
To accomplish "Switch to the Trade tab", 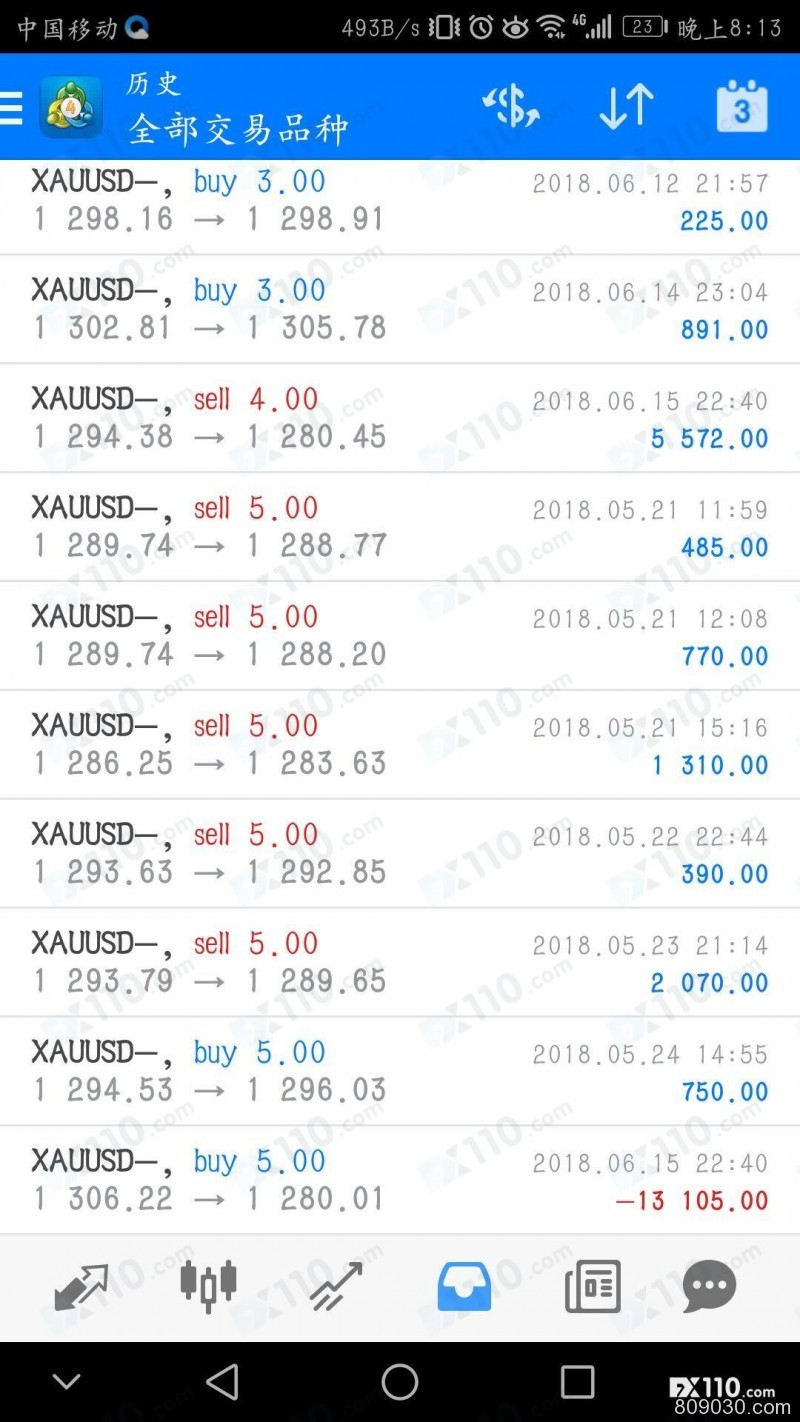I will click(x=335, y=1286).
